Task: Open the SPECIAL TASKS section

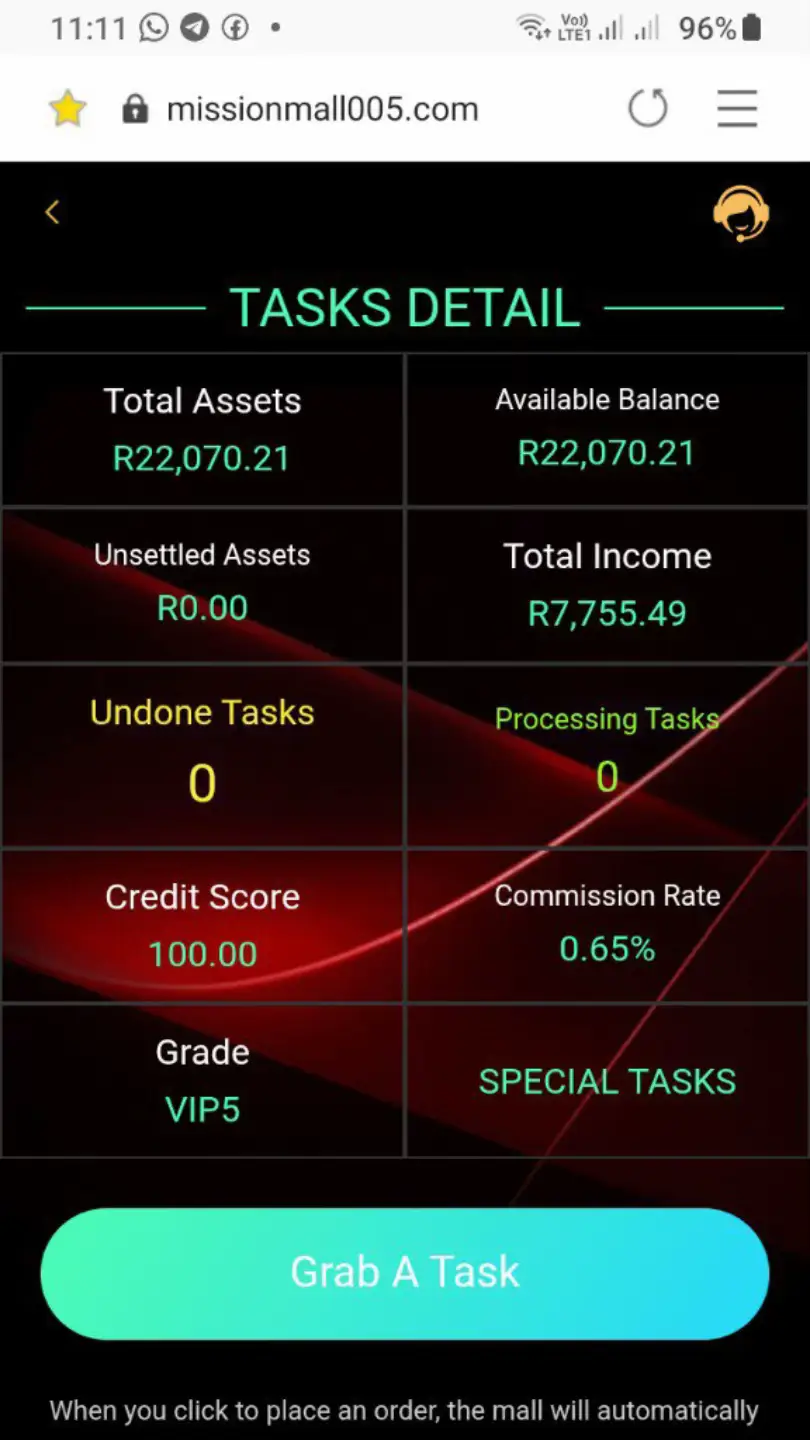Action: (x=607, y=1081)
